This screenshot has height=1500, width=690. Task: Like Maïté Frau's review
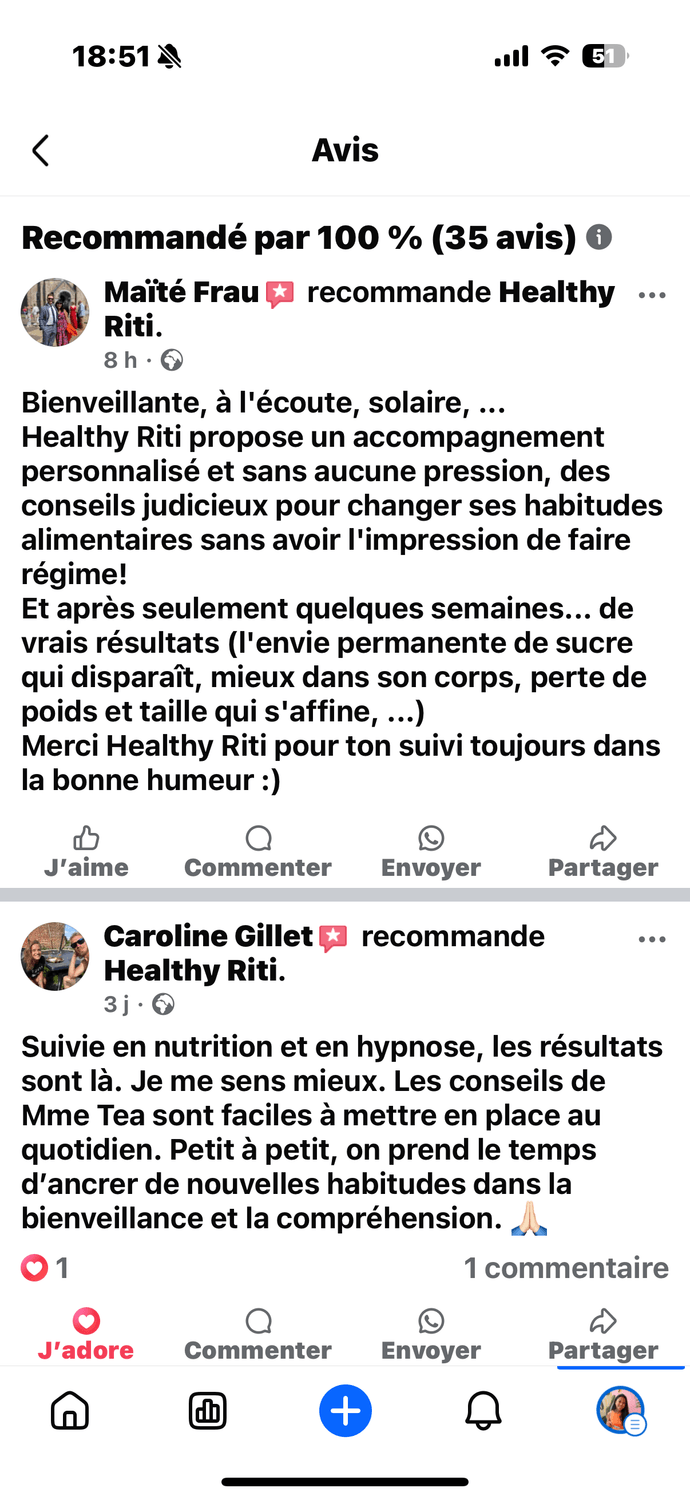[x=86, y=852]
